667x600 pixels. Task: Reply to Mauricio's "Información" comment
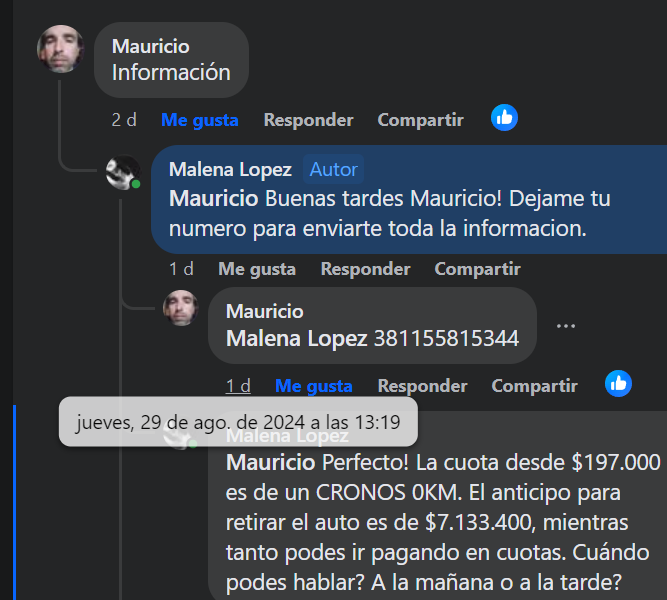(308, 120)
